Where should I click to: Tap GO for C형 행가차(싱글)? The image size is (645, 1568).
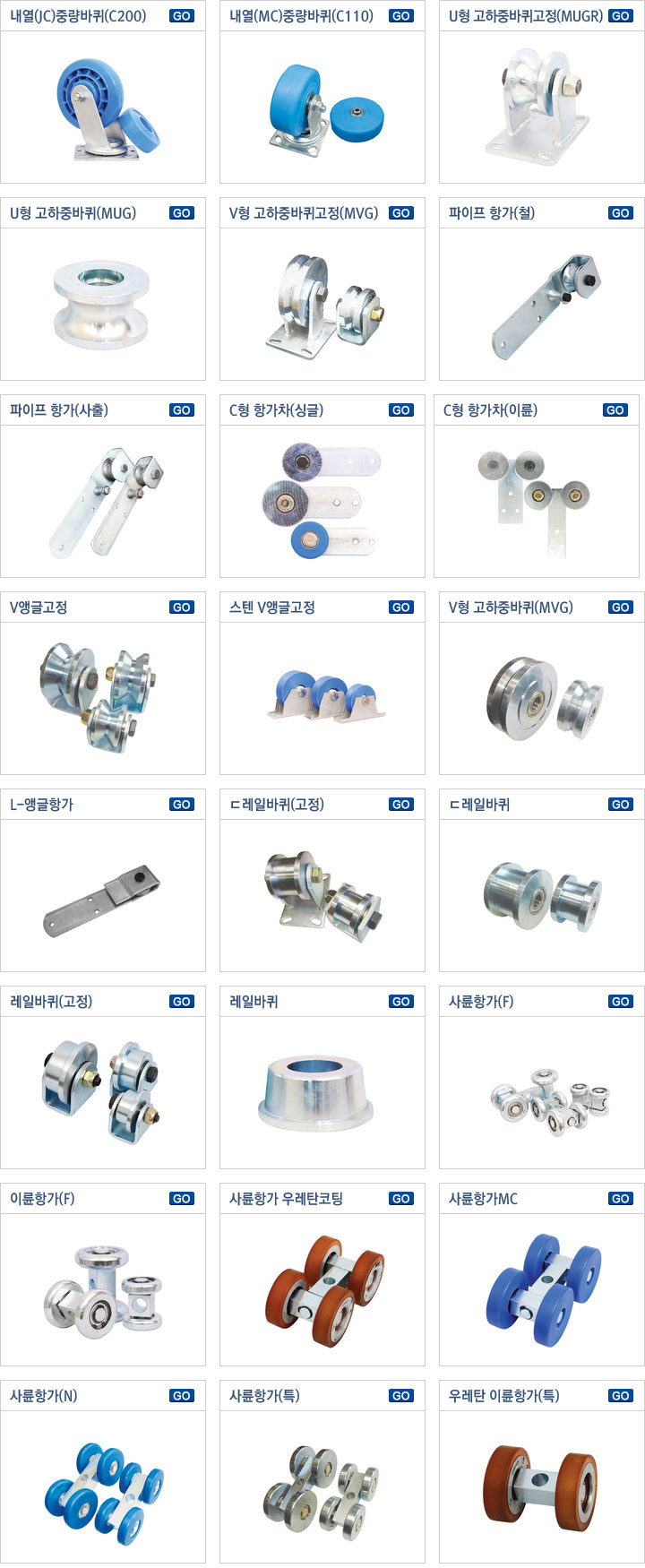[x=401, y=410]
